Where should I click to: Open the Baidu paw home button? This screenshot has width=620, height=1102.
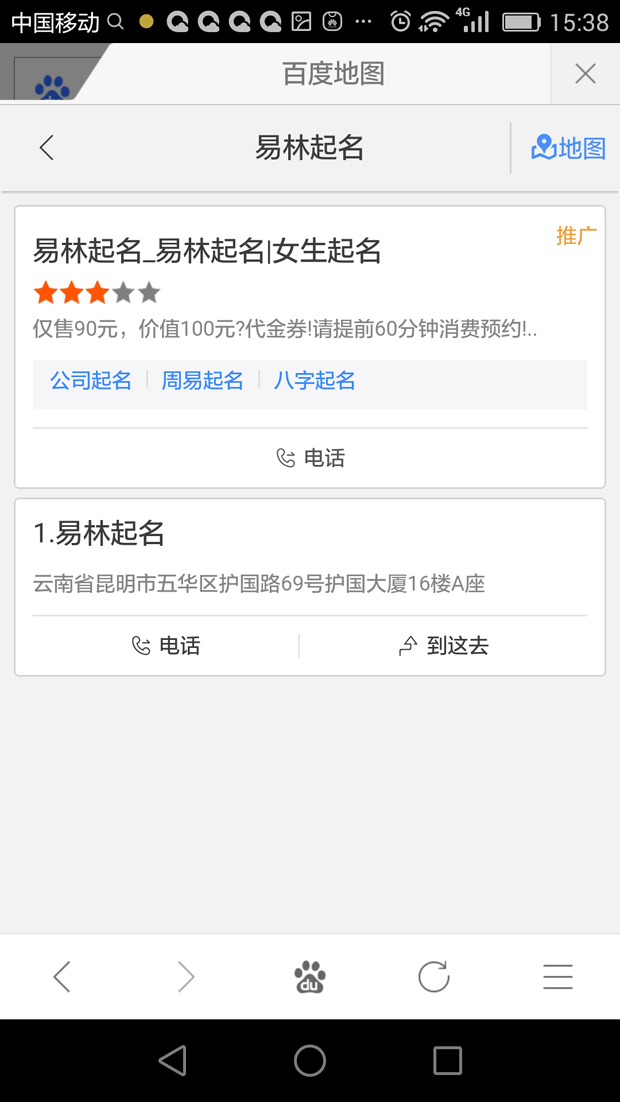310,976
